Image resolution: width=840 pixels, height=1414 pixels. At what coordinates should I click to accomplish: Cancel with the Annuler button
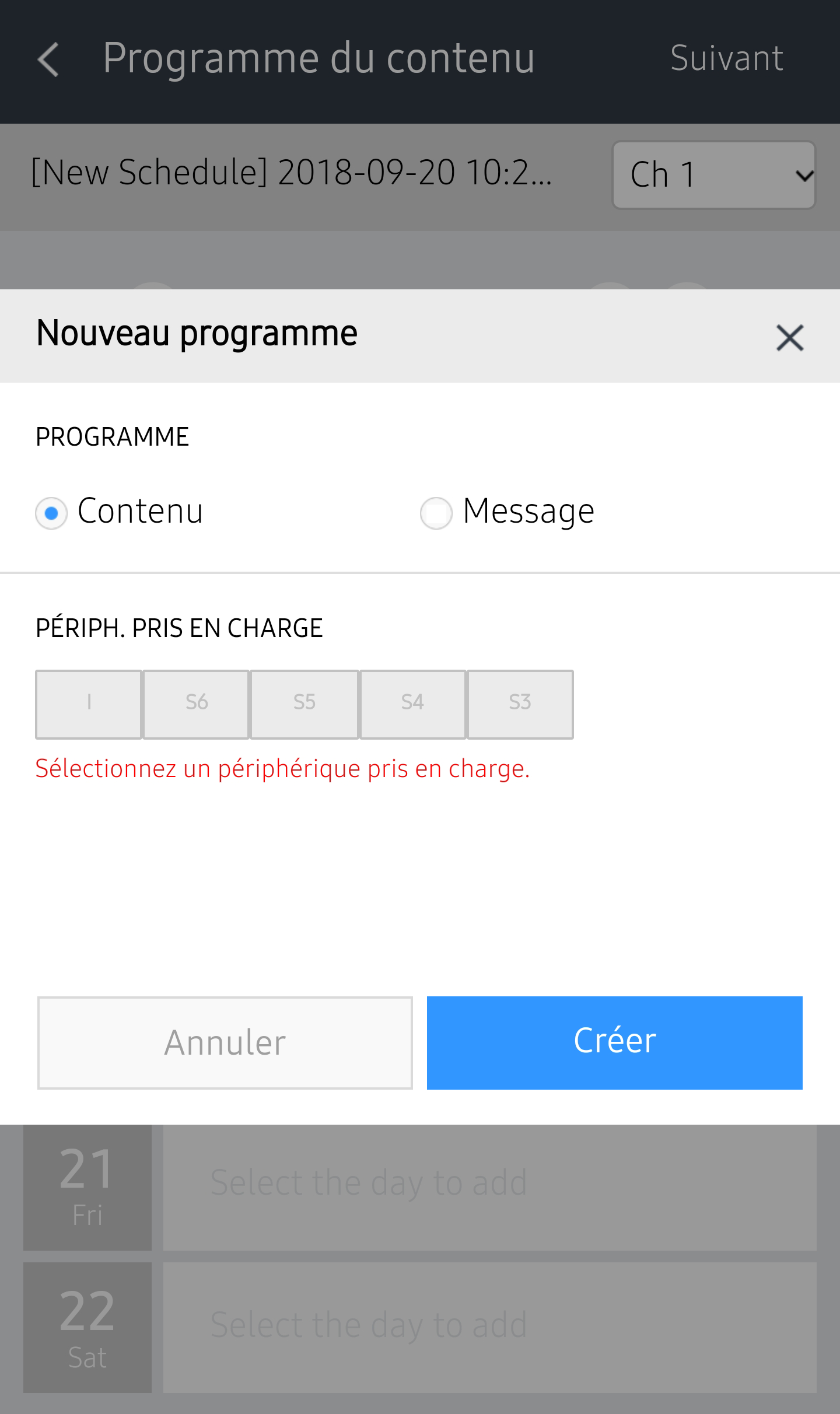click(x=225, y=1042)
